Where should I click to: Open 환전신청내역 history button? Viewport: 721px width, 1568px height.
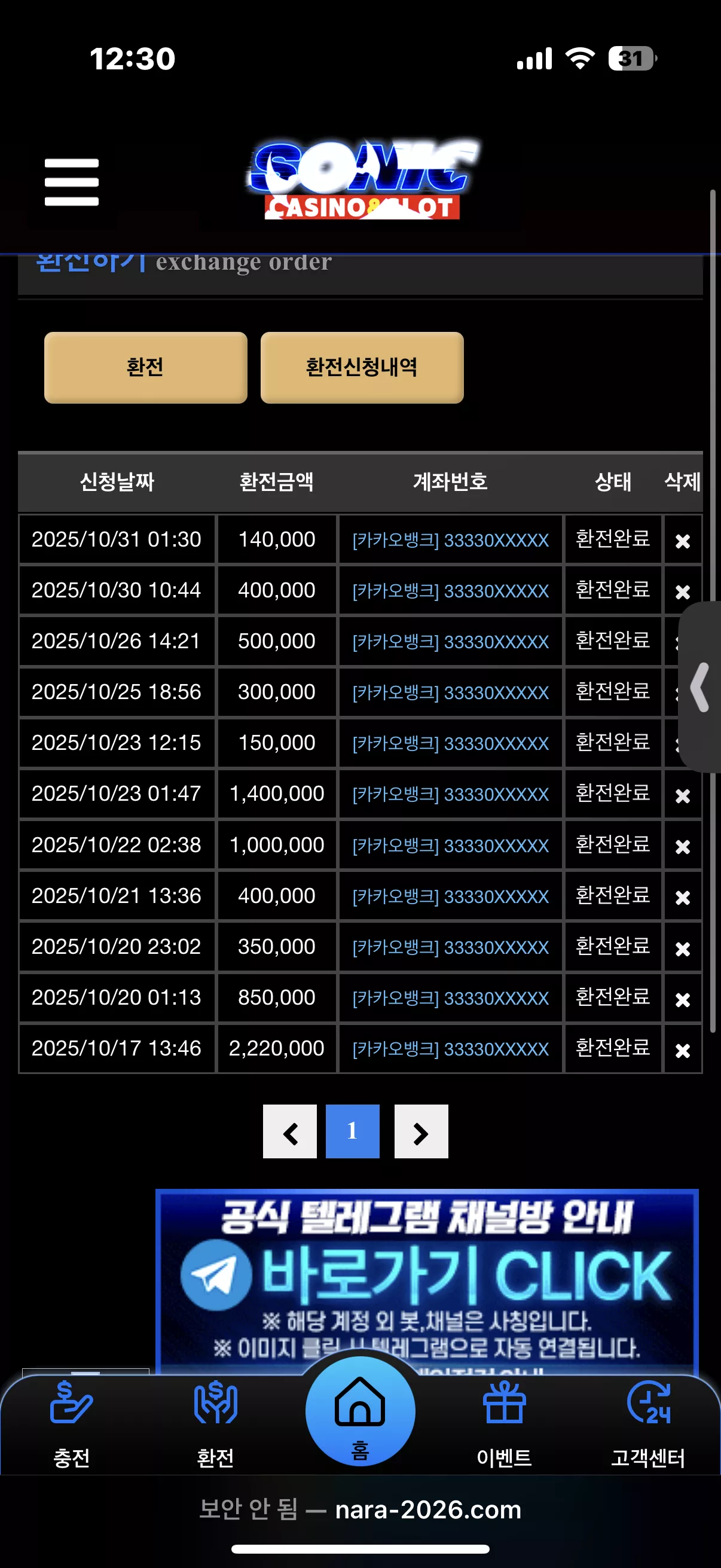click(x=362, y=367)
